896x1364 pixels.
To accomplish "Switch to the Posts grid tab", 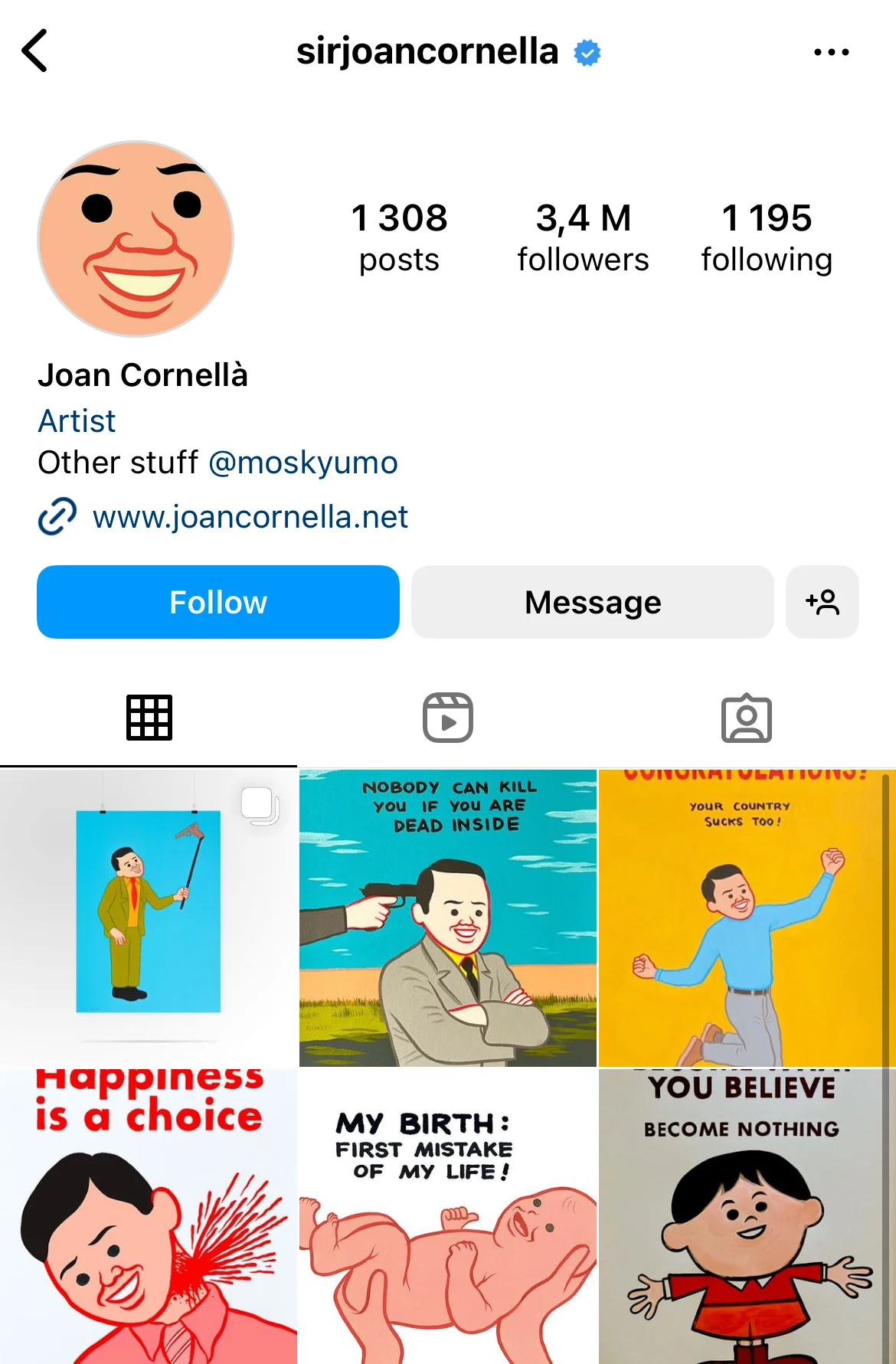I will 148,716.
